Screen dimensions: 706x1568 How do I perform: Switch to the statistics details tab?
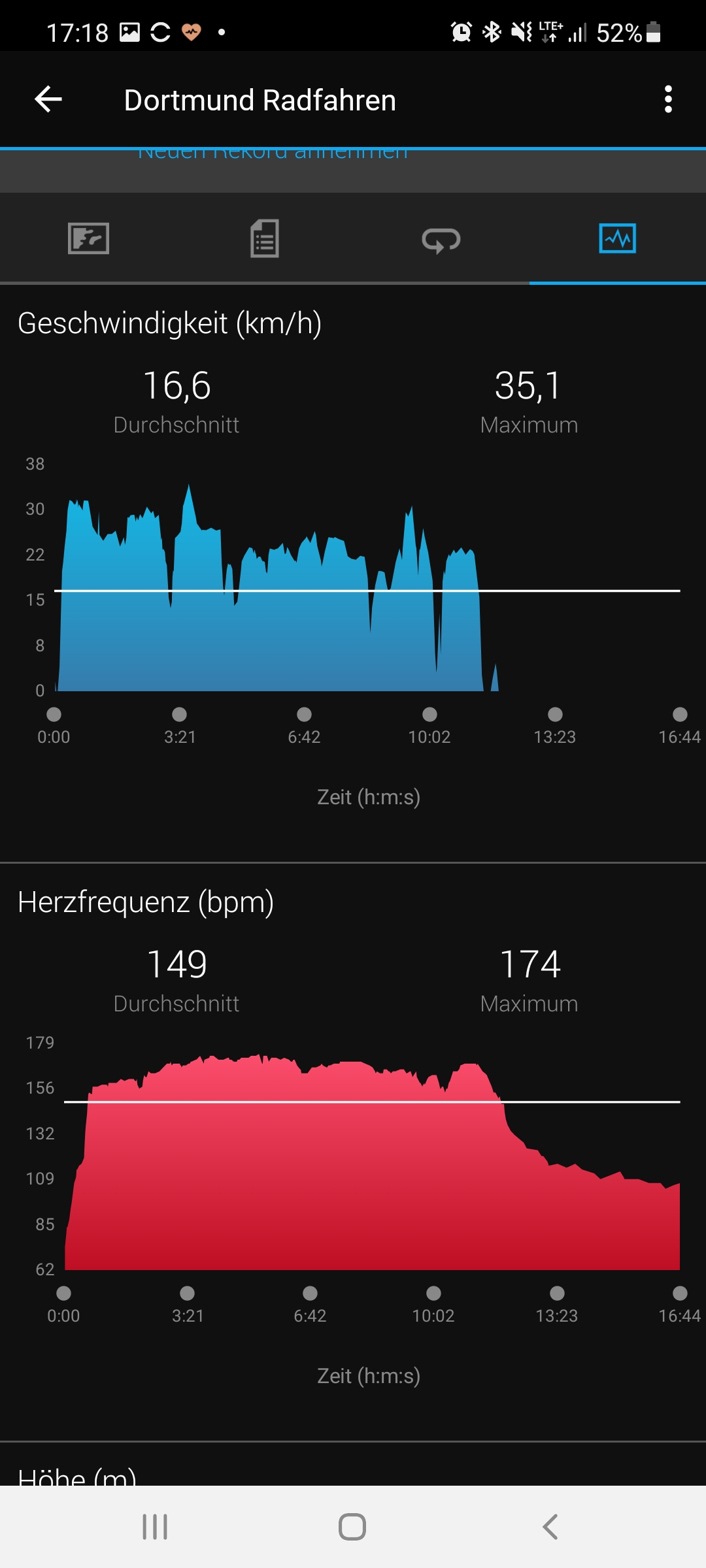click(265, 238)
